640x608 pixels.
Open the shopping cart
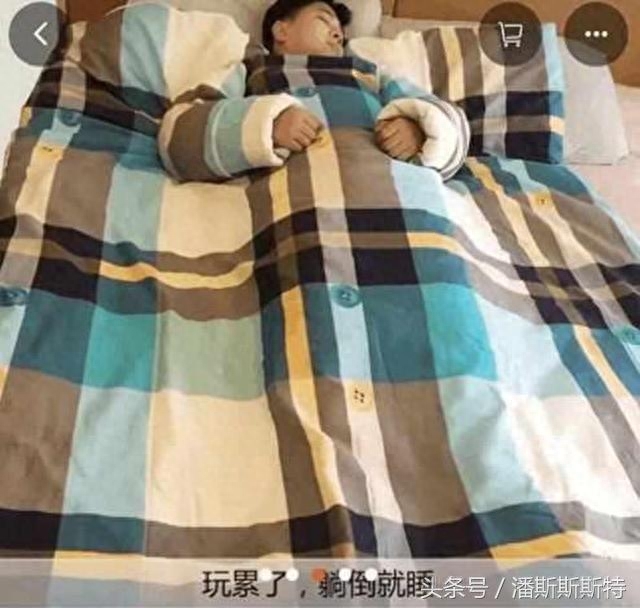coord(510,34)
